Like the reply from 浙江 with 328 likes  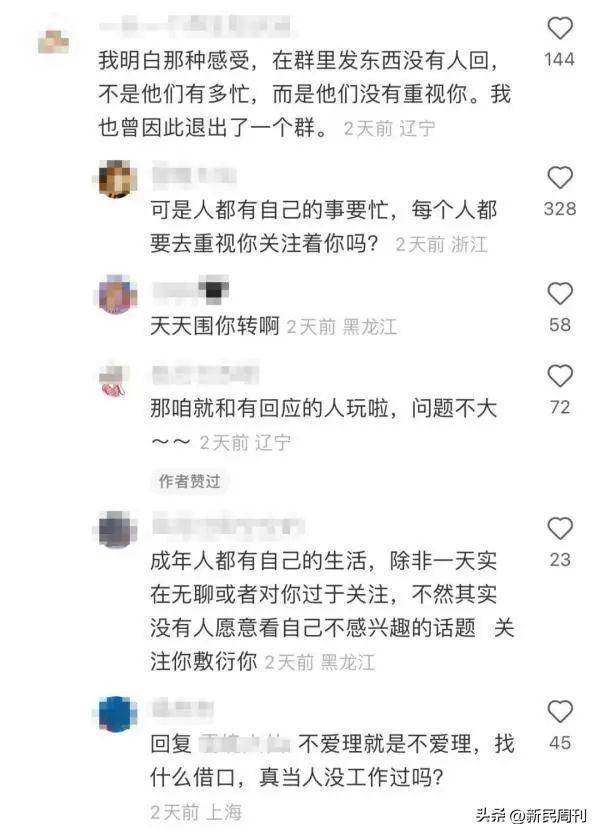(560, 178)
